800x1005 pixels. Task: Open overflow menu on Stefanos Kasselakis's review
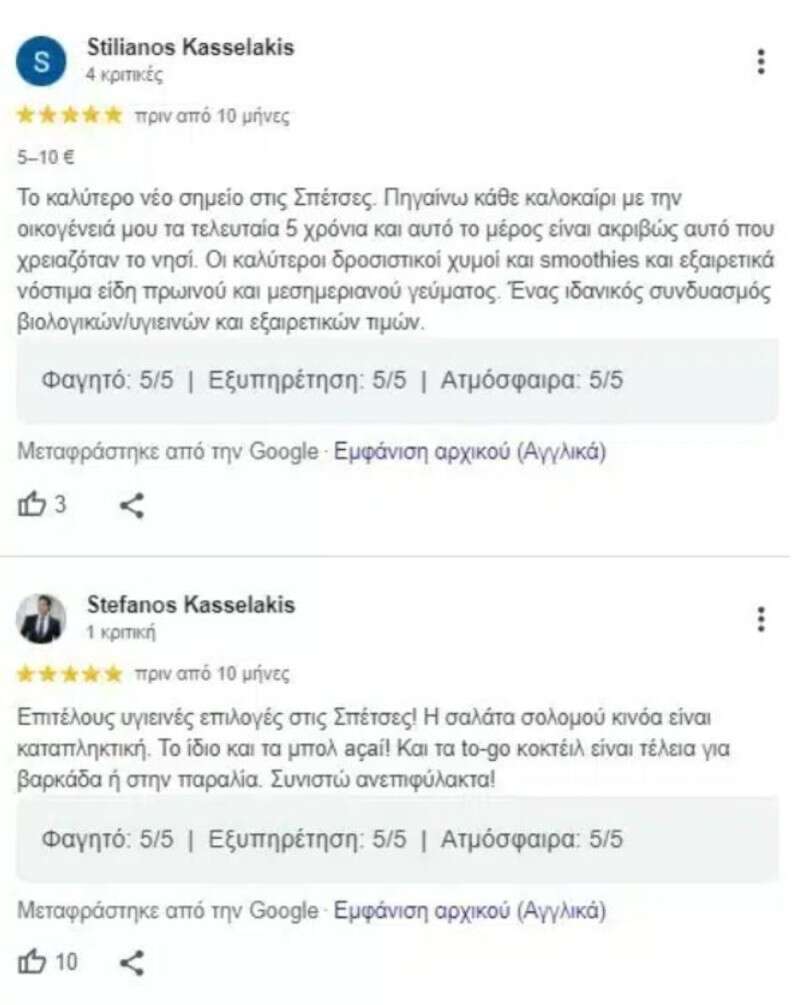[761, 619]
